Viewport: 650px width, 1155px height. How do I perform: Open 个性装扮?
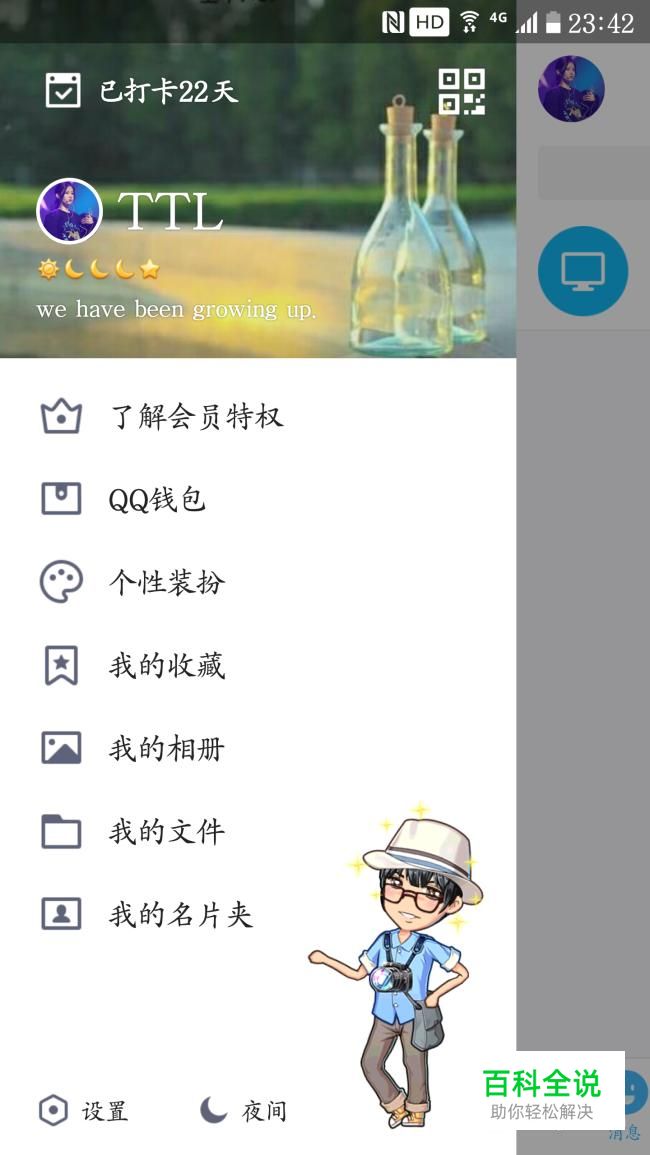[166, 582]
